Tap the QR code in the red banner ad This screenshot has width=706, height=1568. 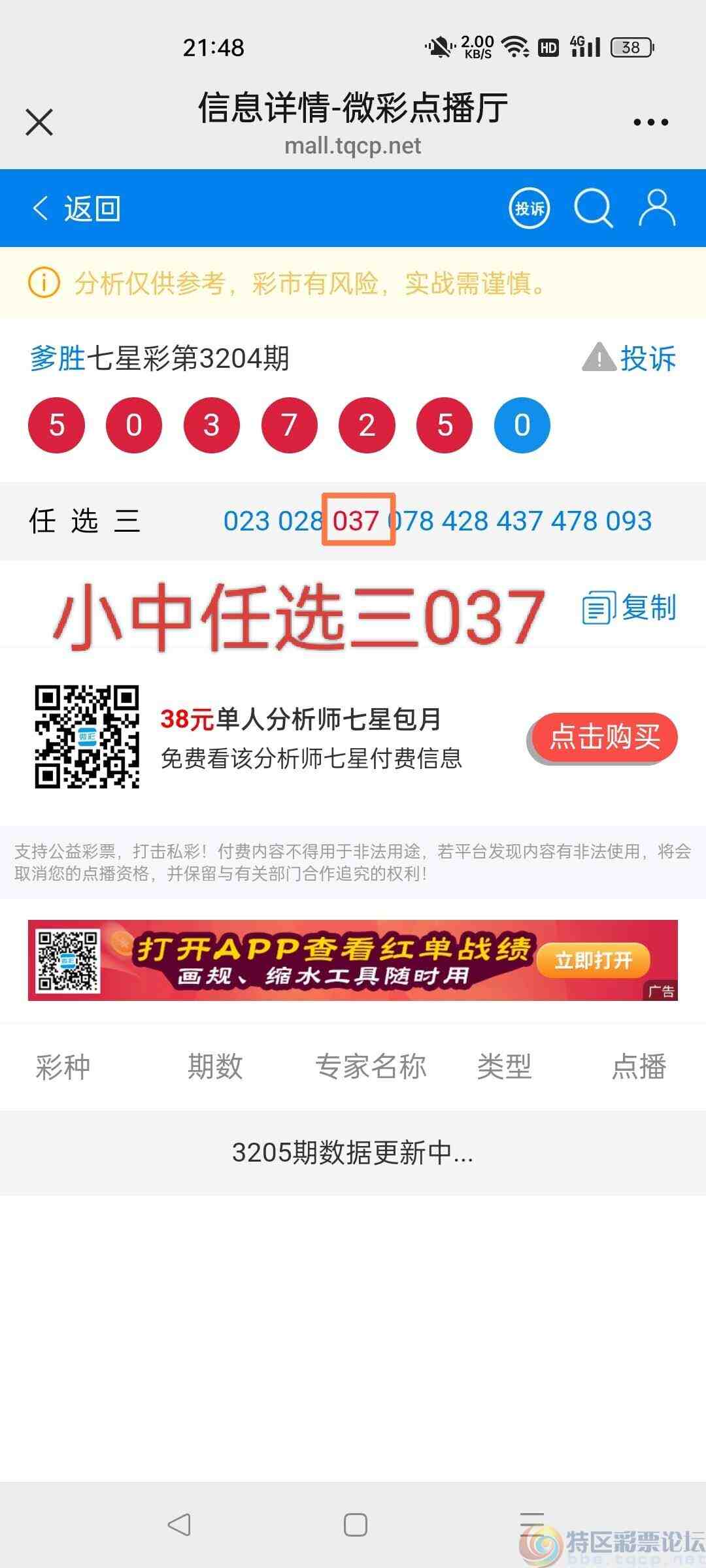[67, 960]
